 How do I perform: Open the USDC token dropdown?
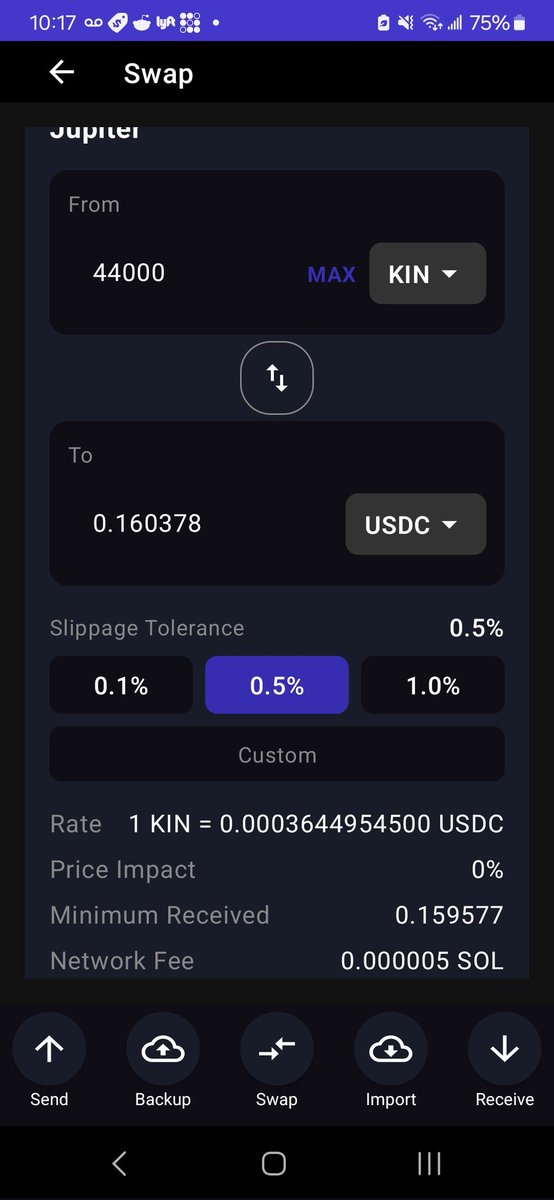(x=415, y=524)
